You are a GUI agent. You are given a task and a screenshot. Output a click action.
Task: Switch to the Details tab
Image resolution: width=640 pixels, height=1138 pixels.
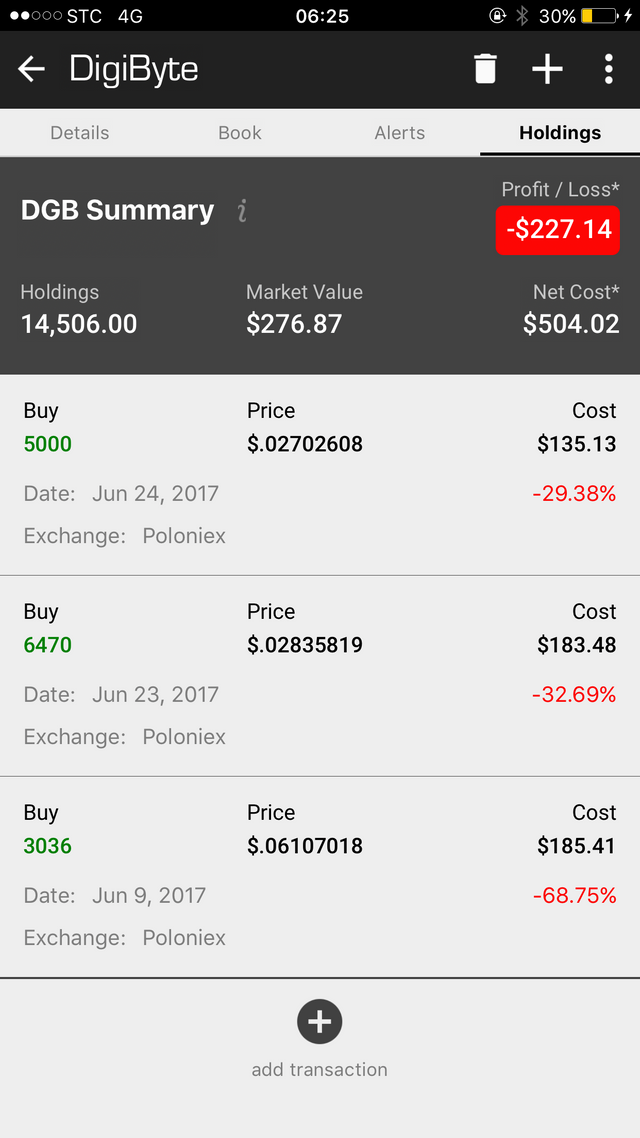pos(80,133)
